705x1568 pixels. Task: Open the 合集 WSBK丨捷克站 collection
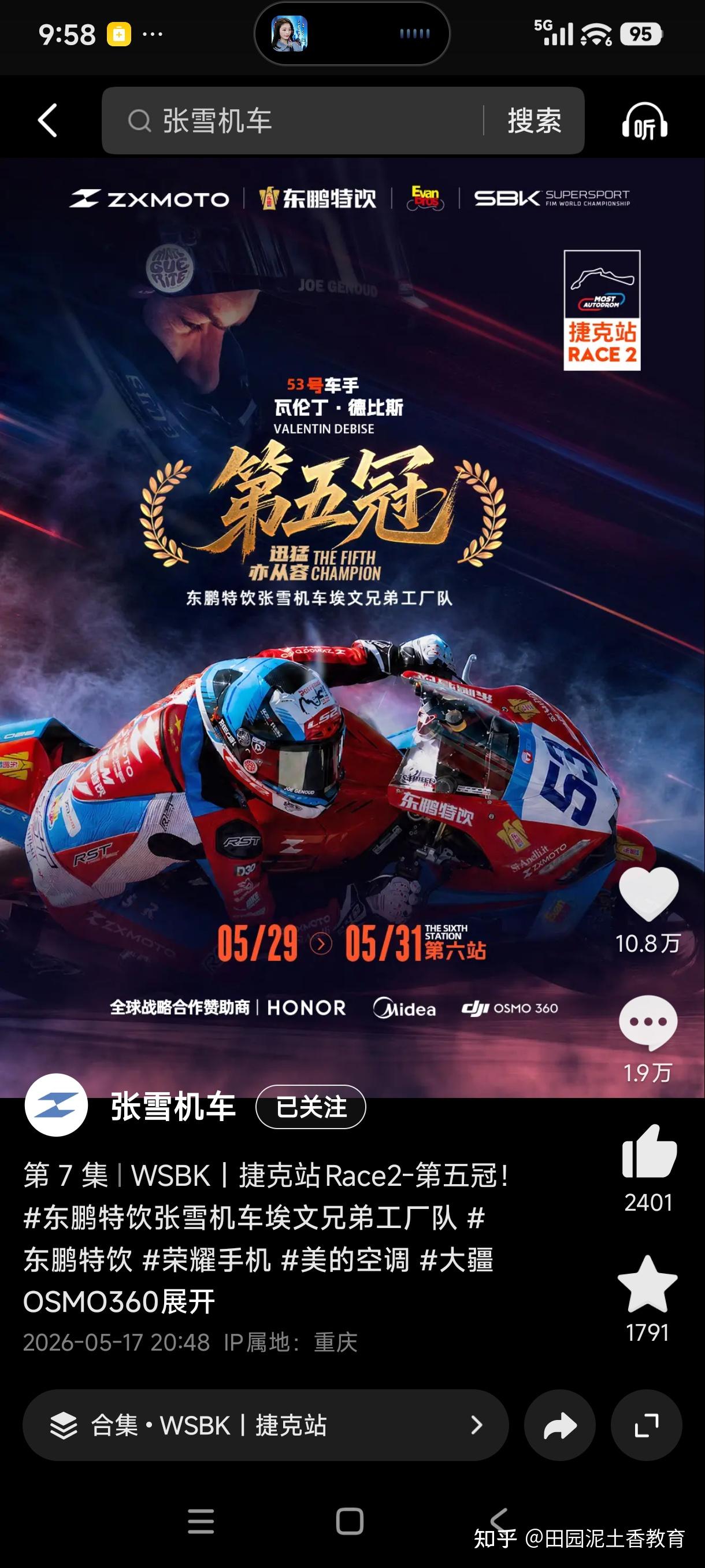tap(265, 1425)
